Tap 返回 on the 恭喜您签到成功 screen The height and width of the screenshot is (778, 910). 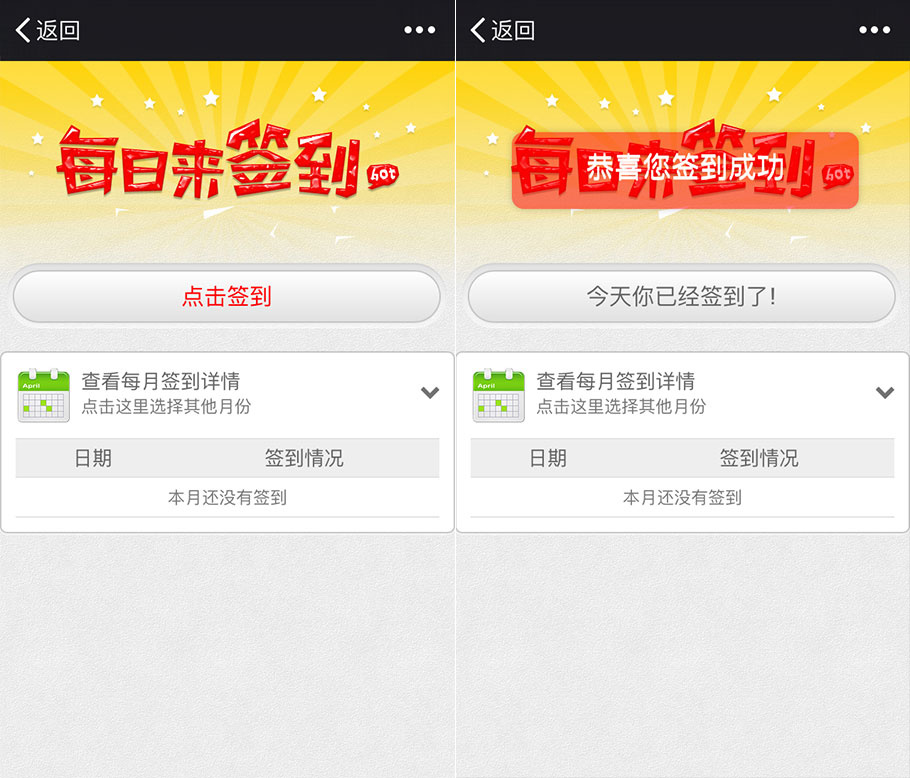pyautogui.click(x=502, y=30)
